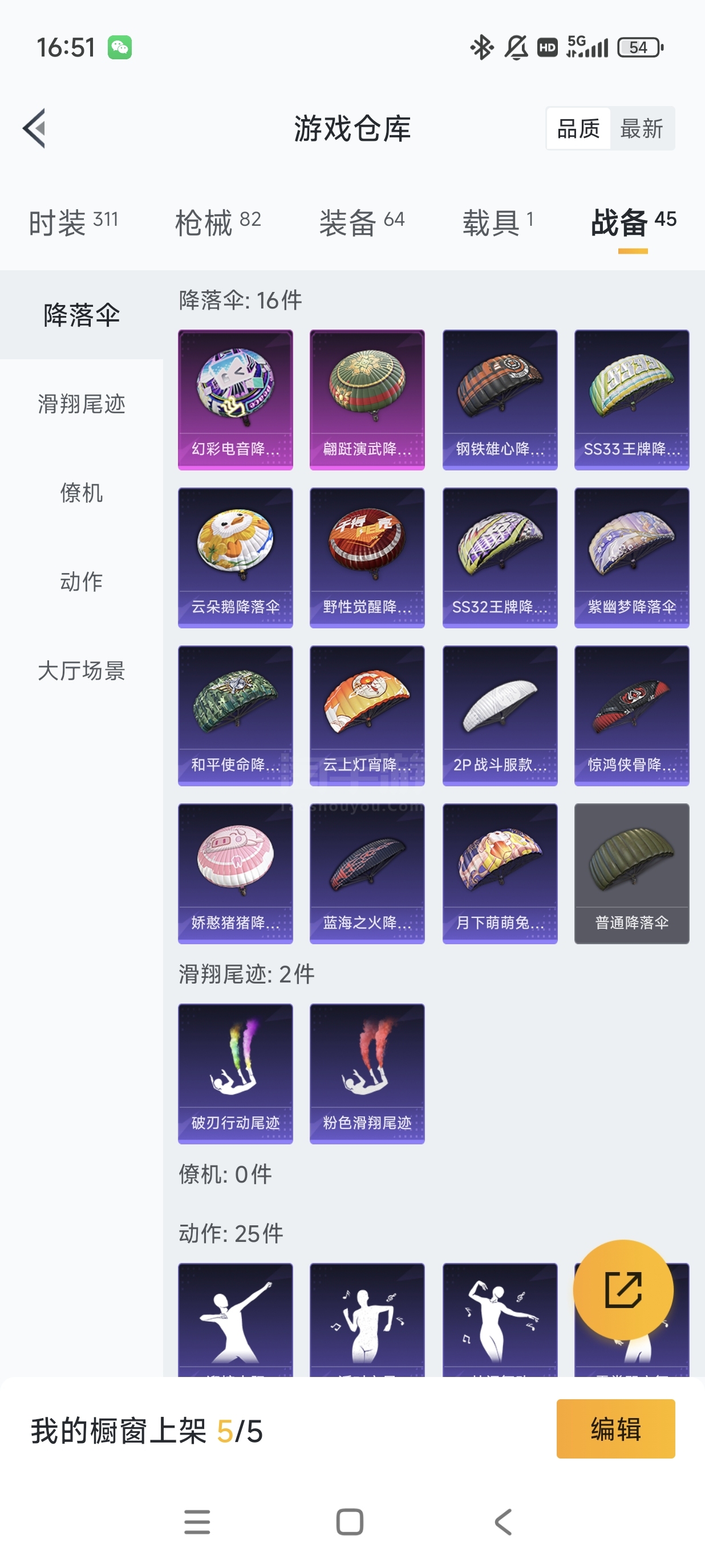This screenshot has height=1568, width=705.
Task: Sort items by 最新
Action: tap(642, 128)
